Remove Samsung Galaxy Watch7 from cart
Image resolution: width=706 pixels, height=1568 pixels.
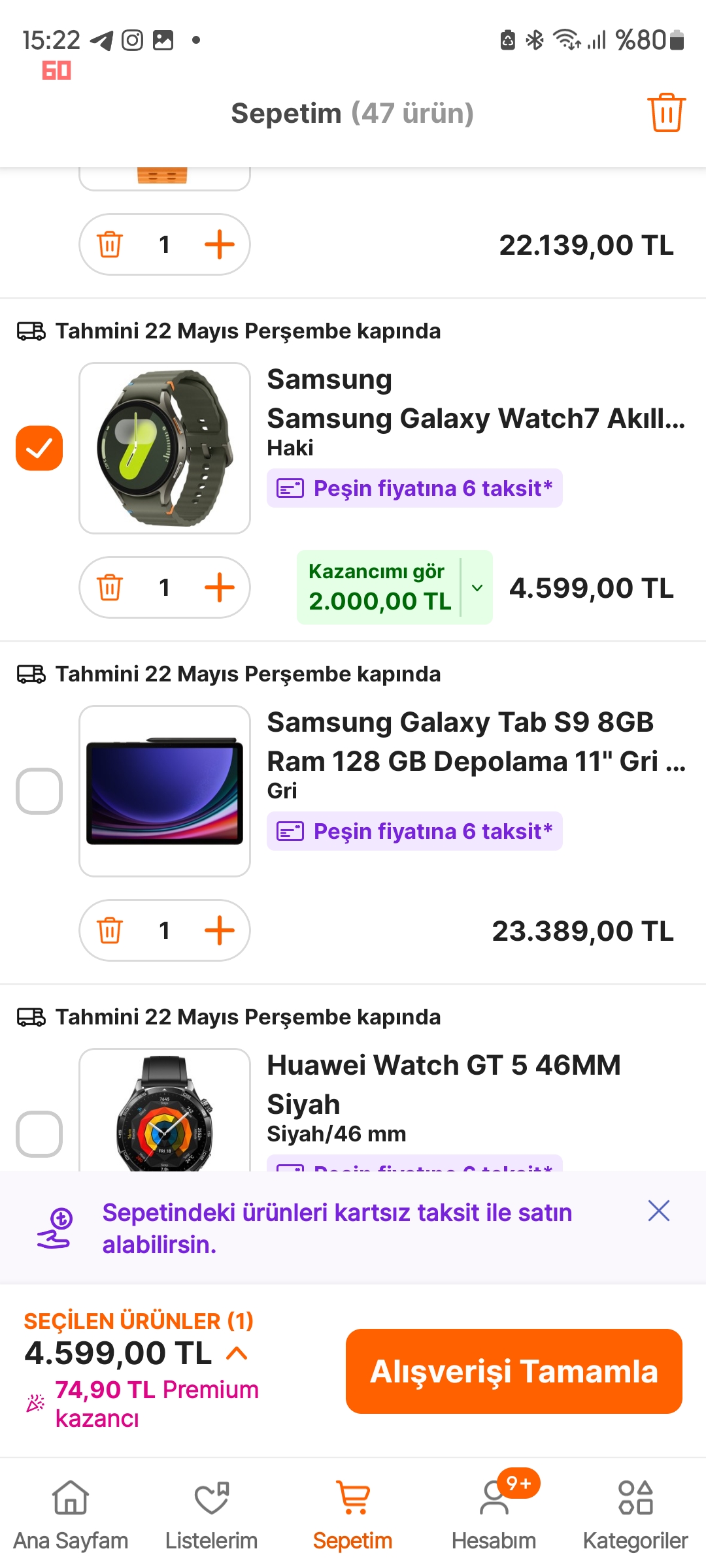click(x=110, y=587)
